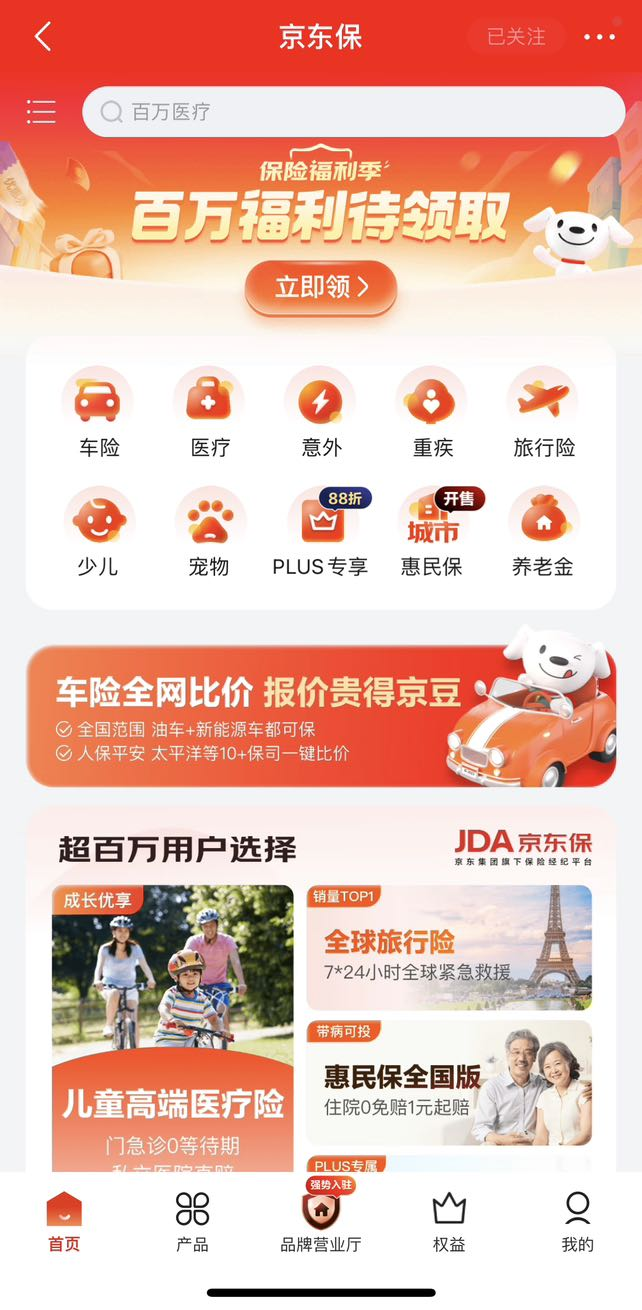Tap the 百万医疗 search box
Viewport: 642px width, 1310px height.
(353, 112)
